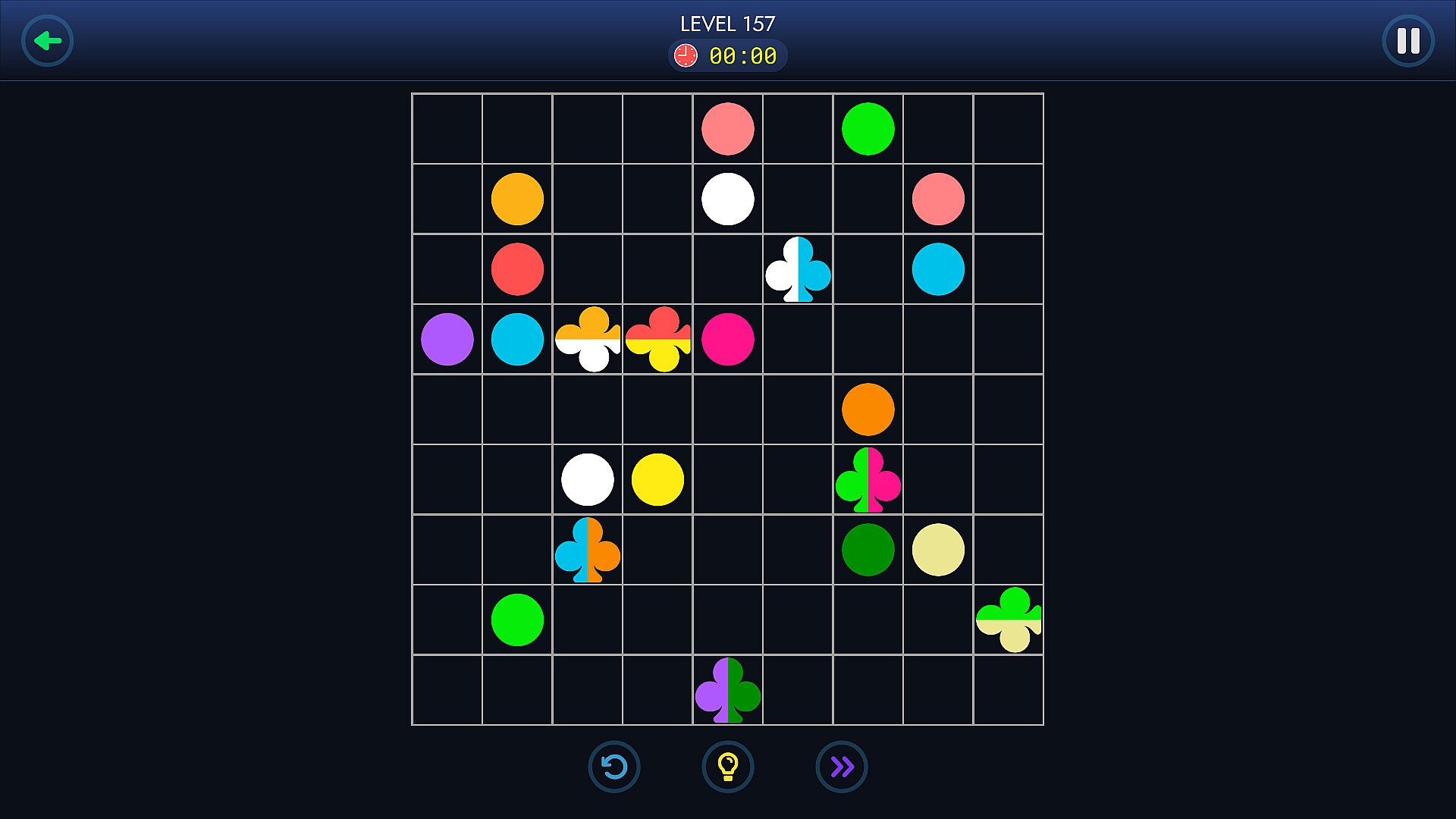Select the blue and orange clover
1456x819 pixels.
(588, 550)
